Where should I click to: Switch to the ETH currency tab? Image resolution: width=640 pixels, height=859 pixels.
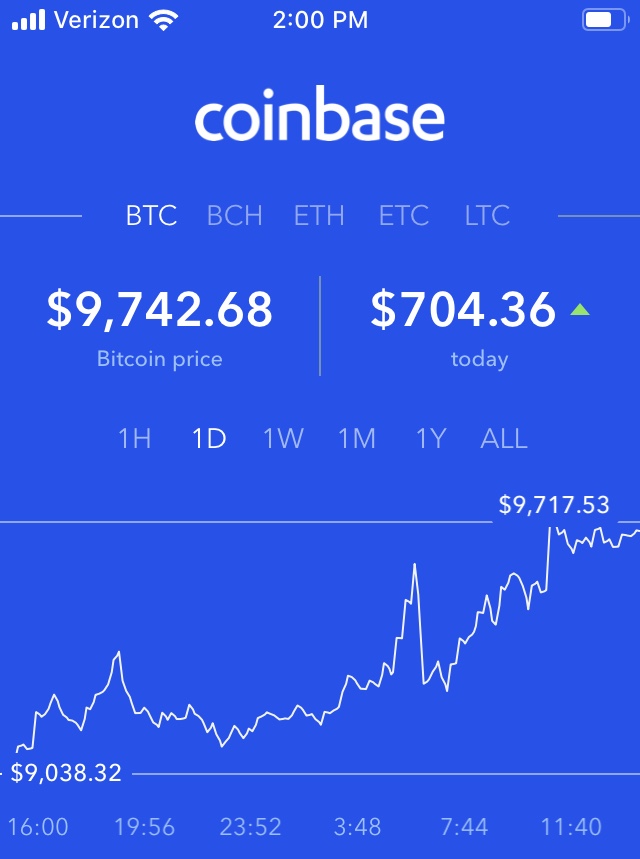click(319, 216)
